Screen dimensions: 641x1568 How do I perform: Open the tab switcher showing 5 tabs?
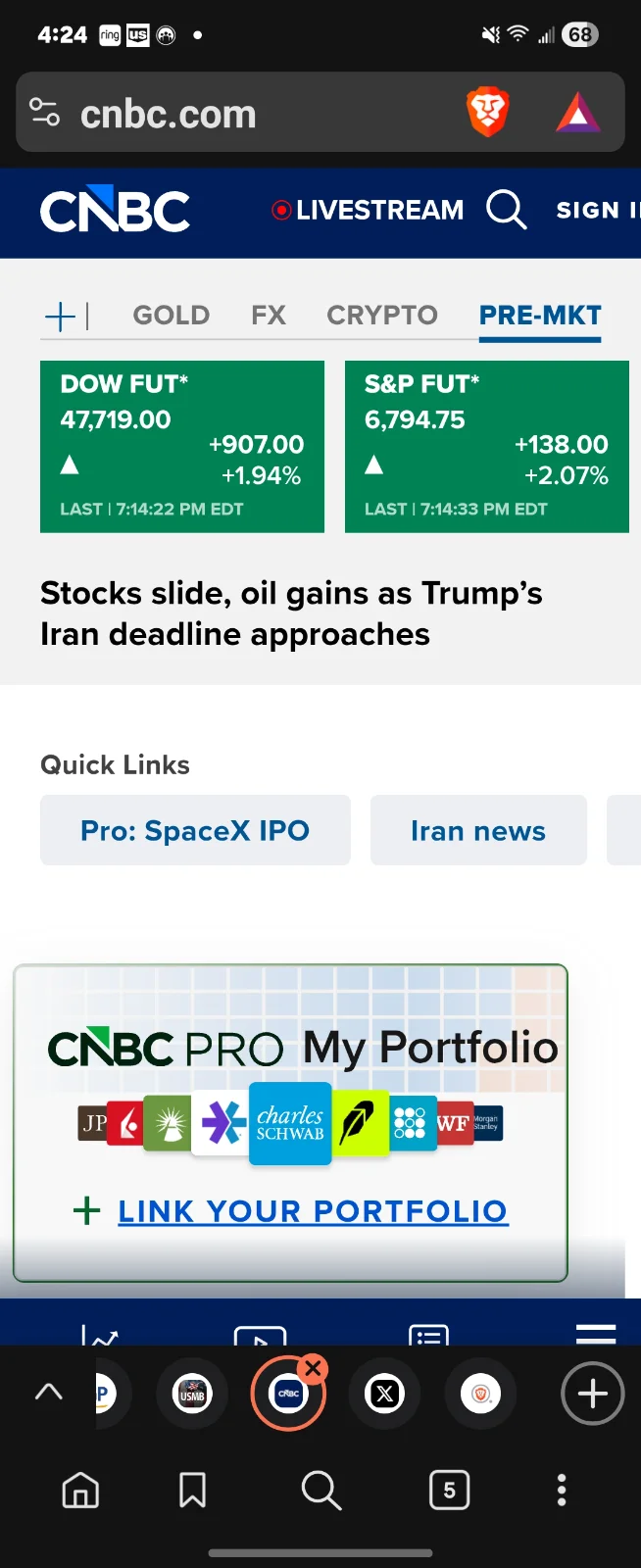point(449,1491)
